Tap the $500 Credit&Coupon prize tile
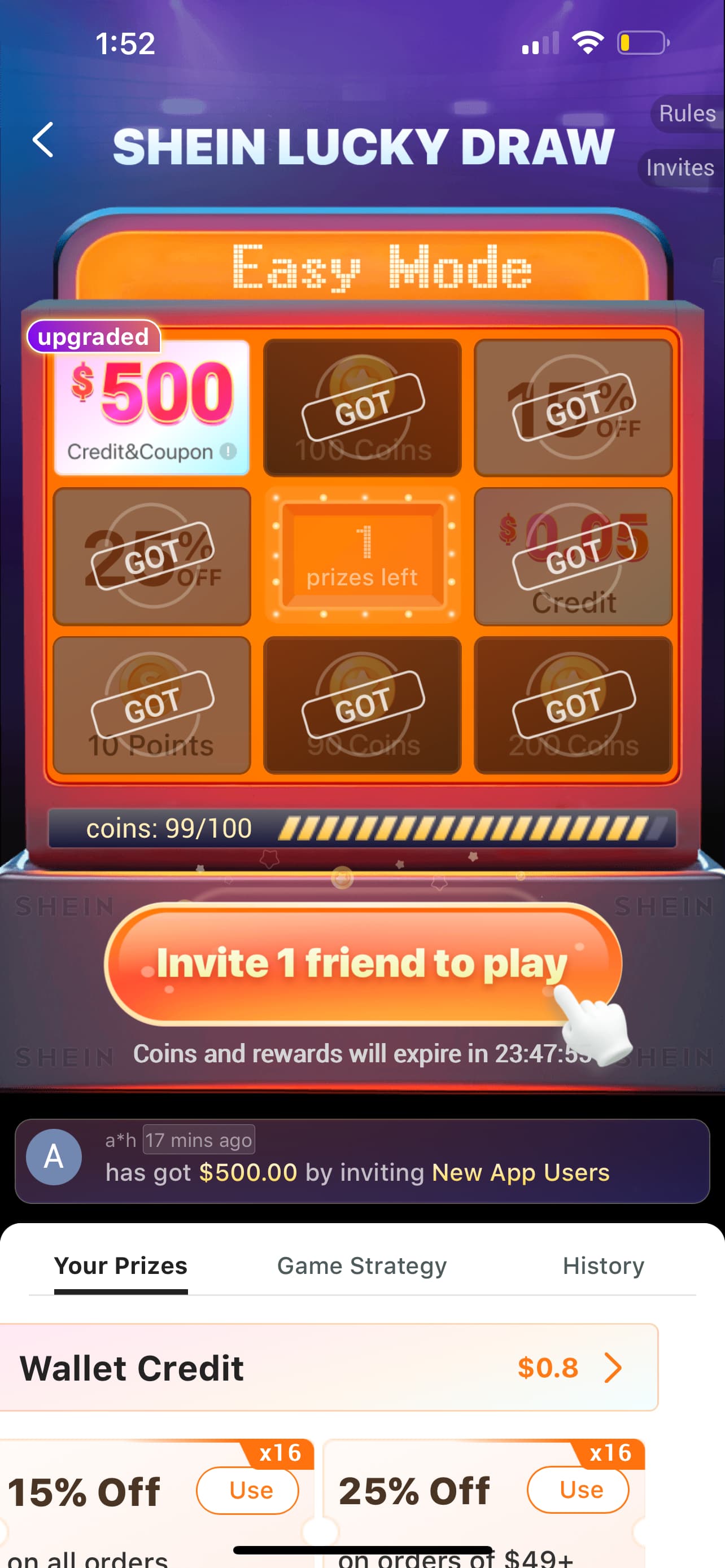Screen dimensions: 725x1568 (151, 407)
